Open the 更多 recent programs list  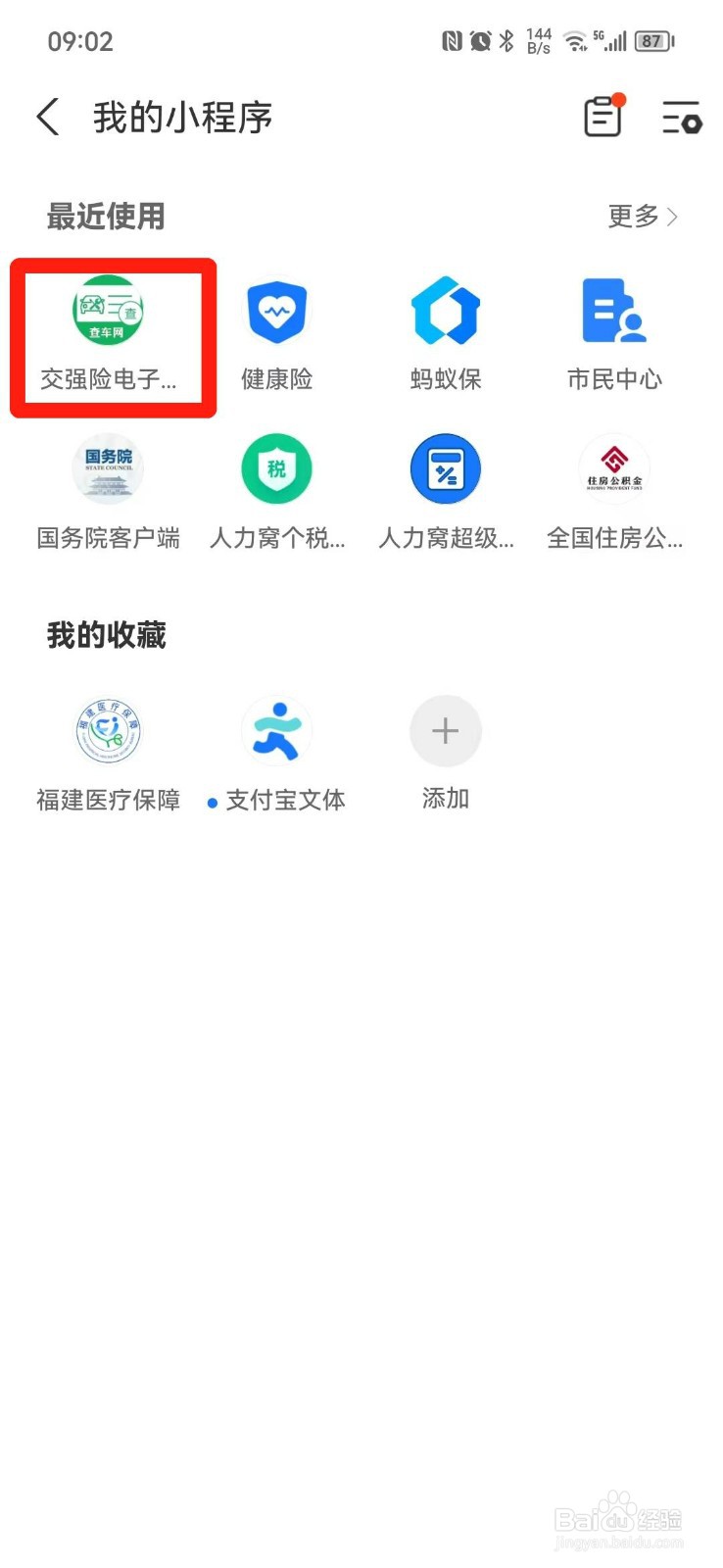634,217
